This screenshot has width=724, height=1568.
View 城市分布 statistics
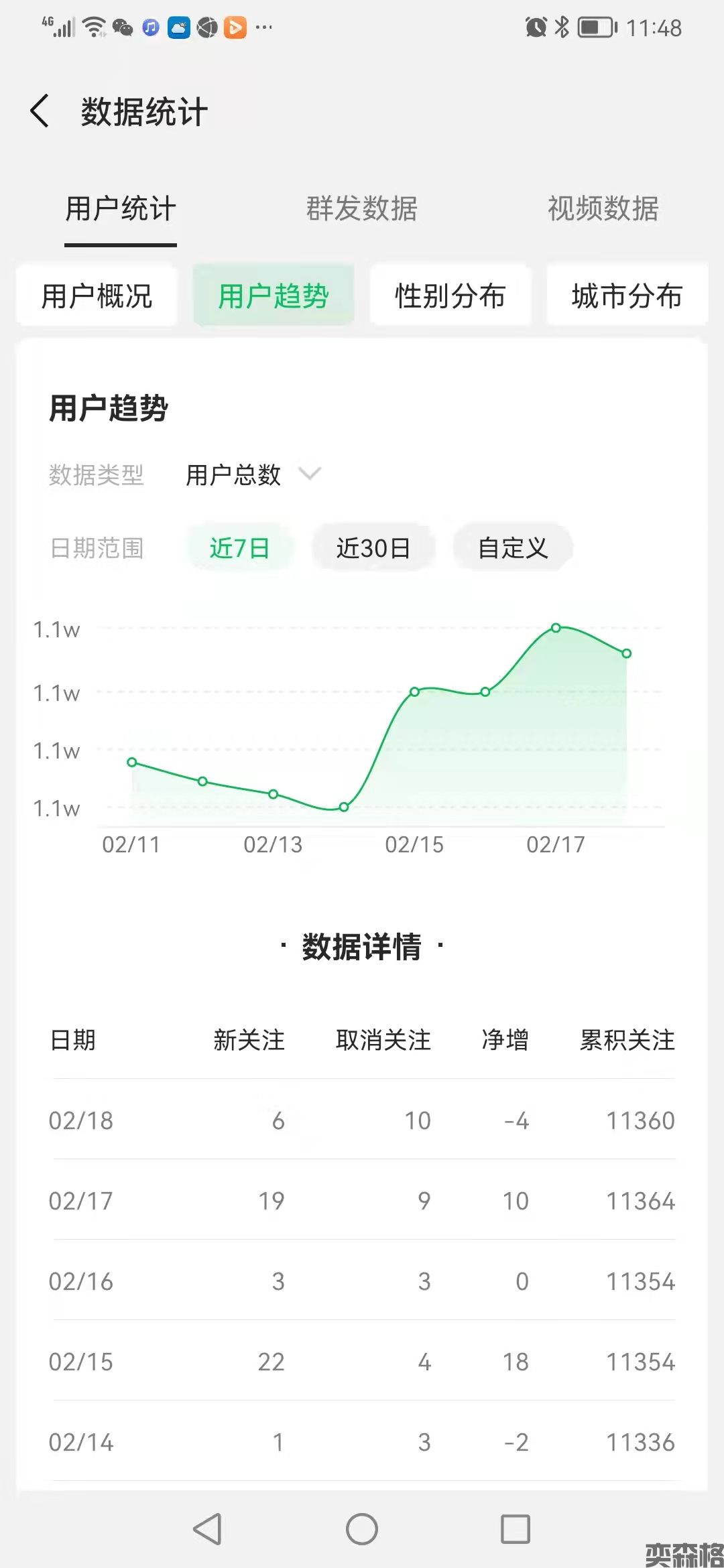click(627, 296)
